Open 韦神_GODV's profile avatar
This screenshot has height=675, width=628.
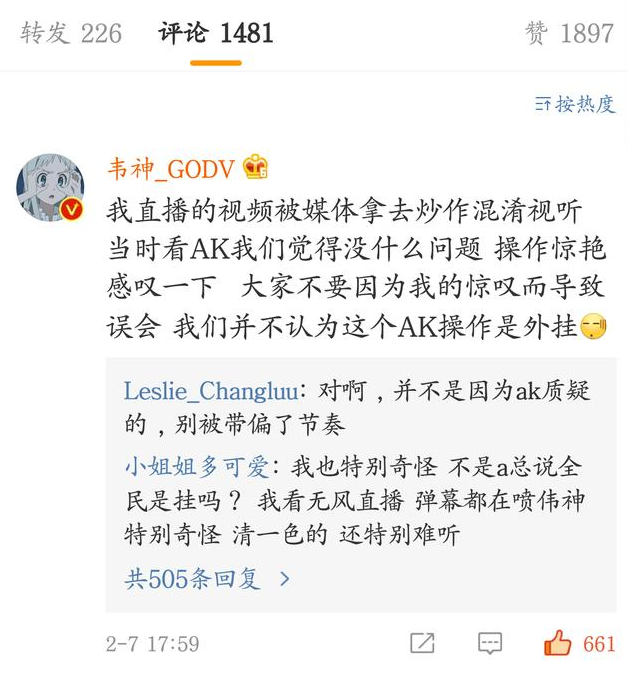point(50,187)
